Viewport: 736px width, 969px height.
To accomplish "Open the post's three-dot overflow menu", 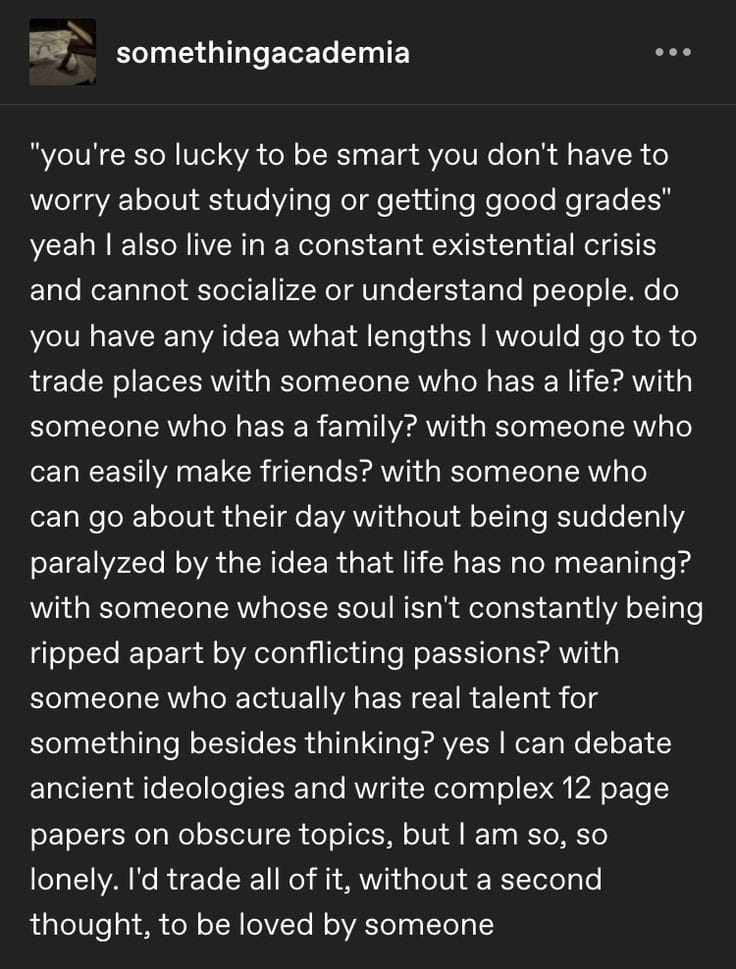I will pyautogui.click(x=672, y=51).
